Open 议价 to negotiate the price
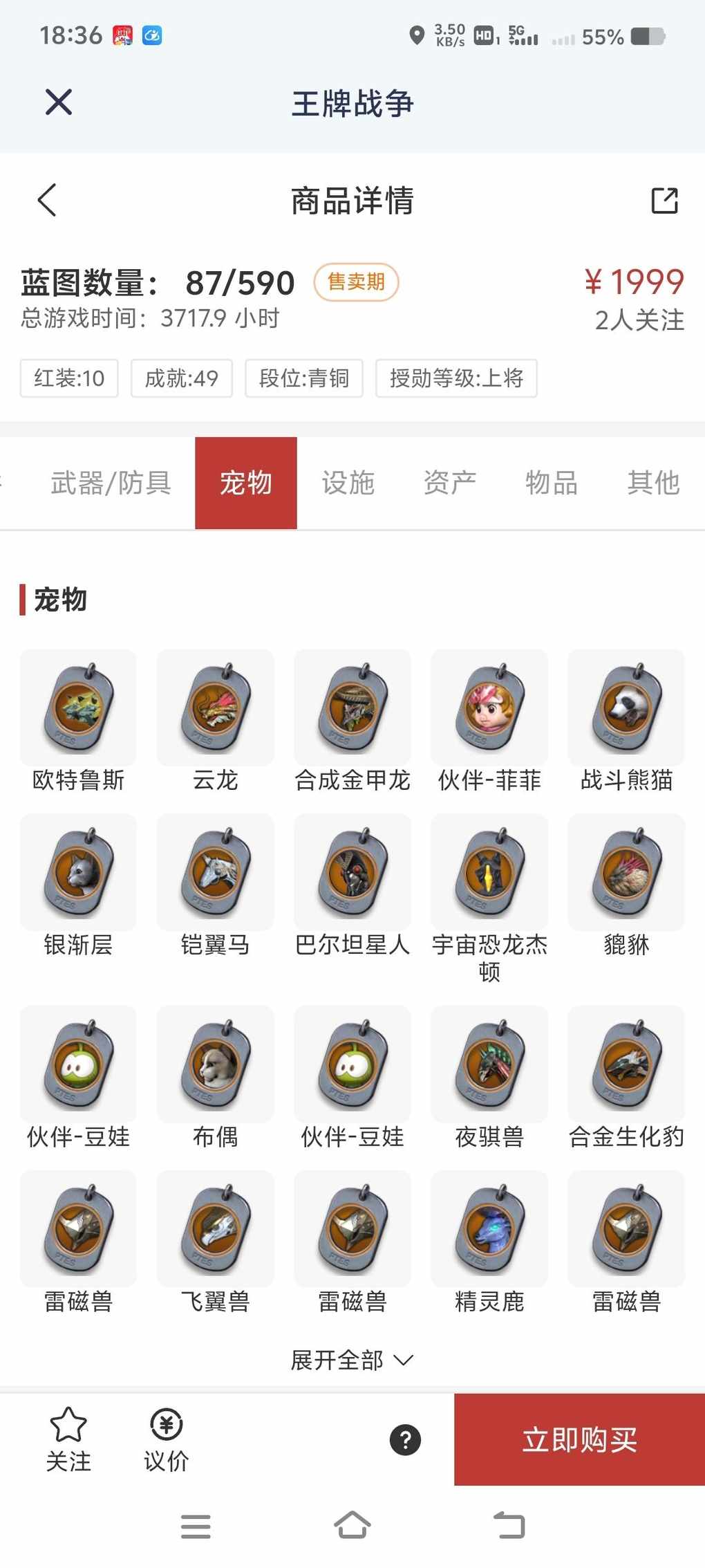 (166, 1439)
